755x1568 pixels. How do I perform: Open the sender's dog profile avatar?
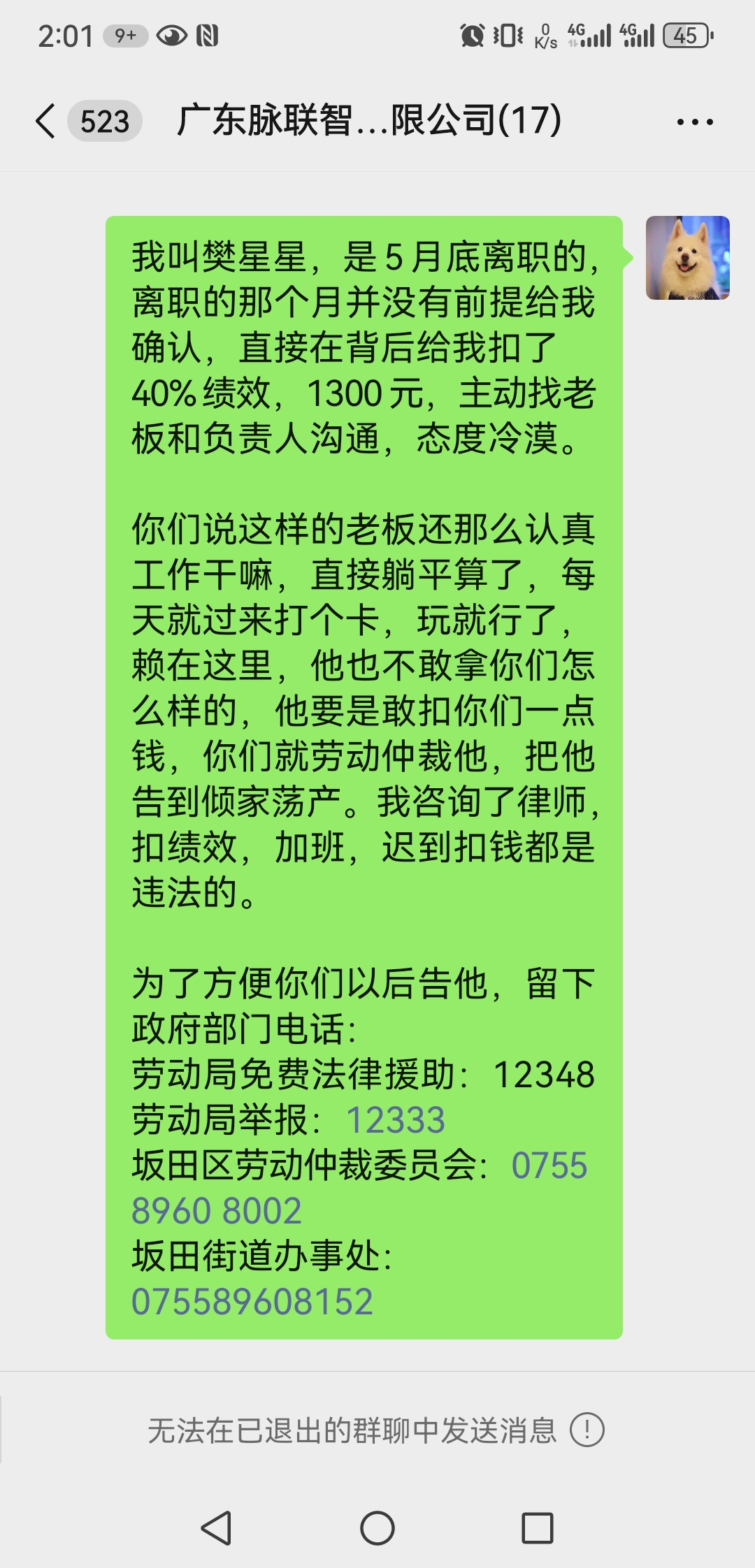(x=688, y=258)
